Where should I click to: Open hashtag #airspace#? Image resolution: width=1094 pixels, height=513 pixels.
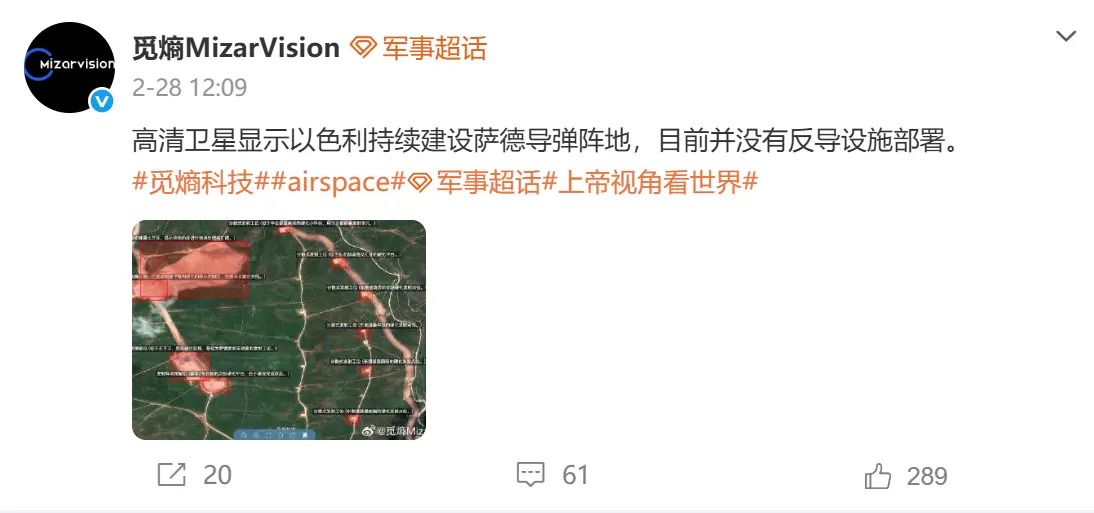(326, 183)
